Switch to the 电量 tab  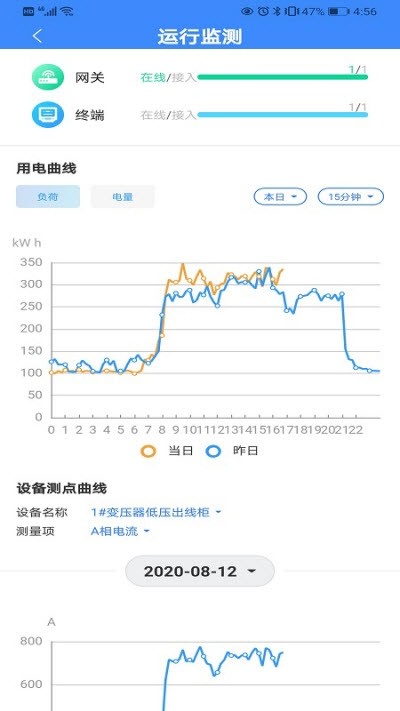point(122,197)
